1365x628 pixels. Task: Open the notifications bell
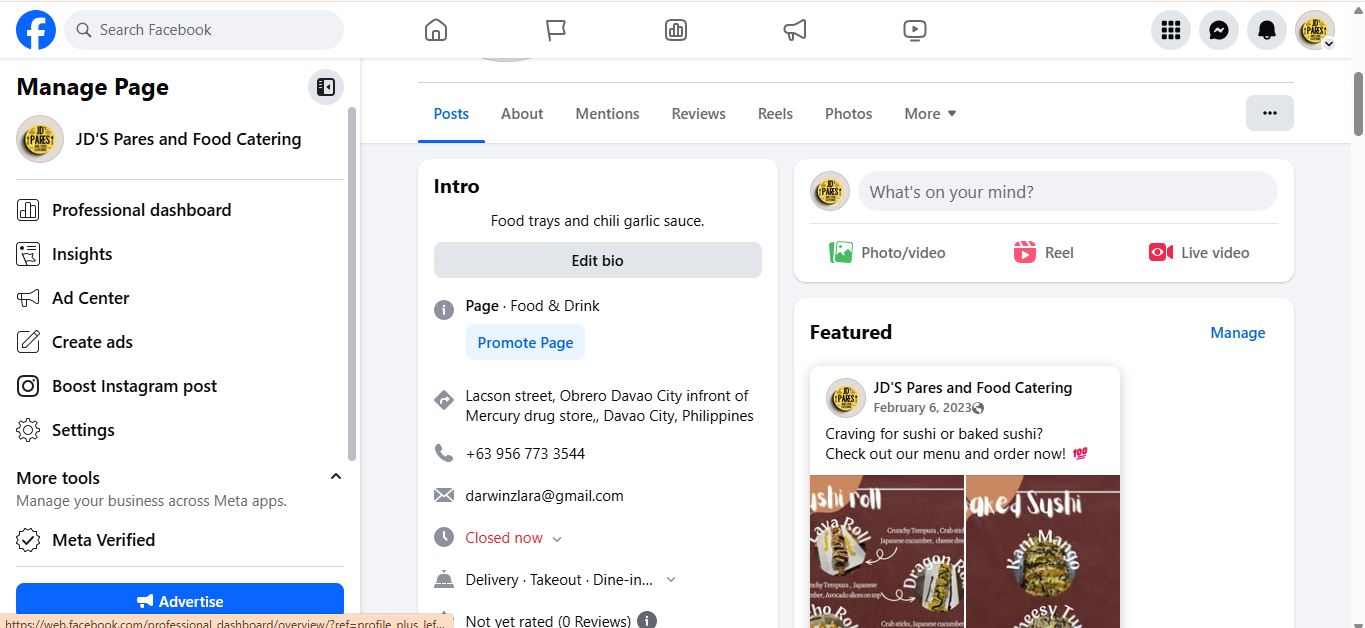point(1266,30)
